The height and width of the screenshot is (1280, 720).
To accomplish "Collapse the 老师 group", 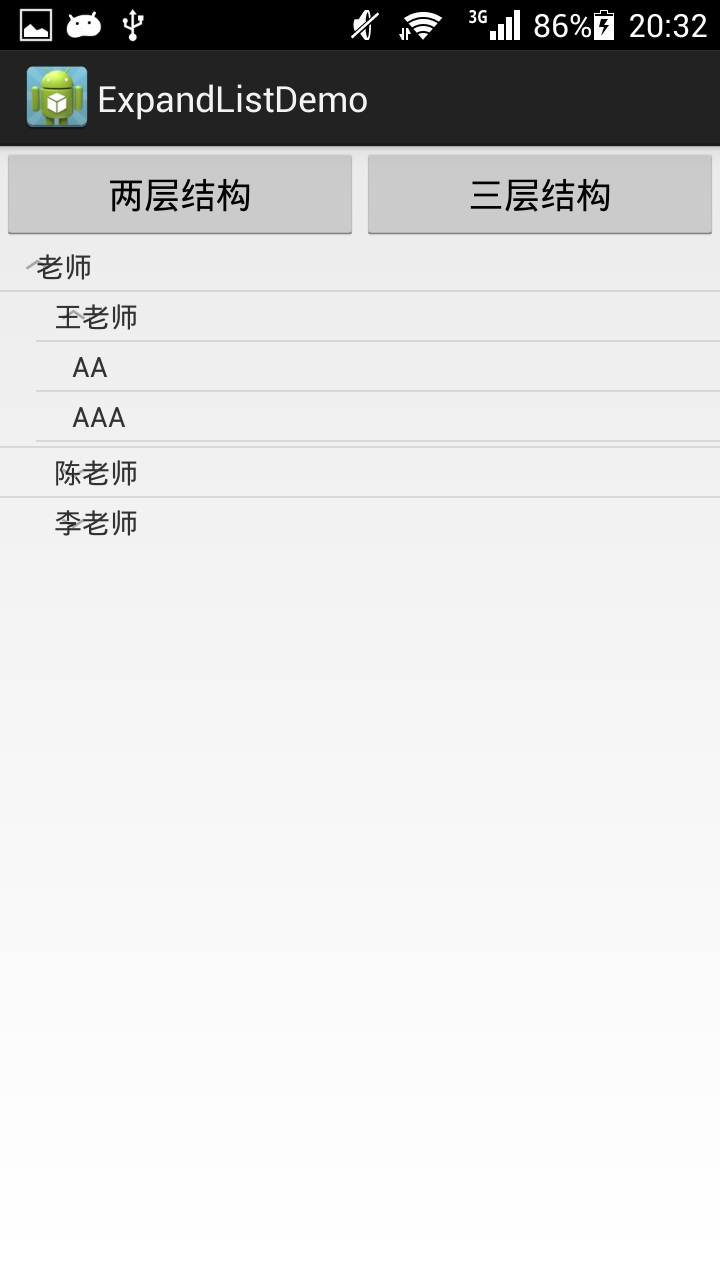I will 360,267.
